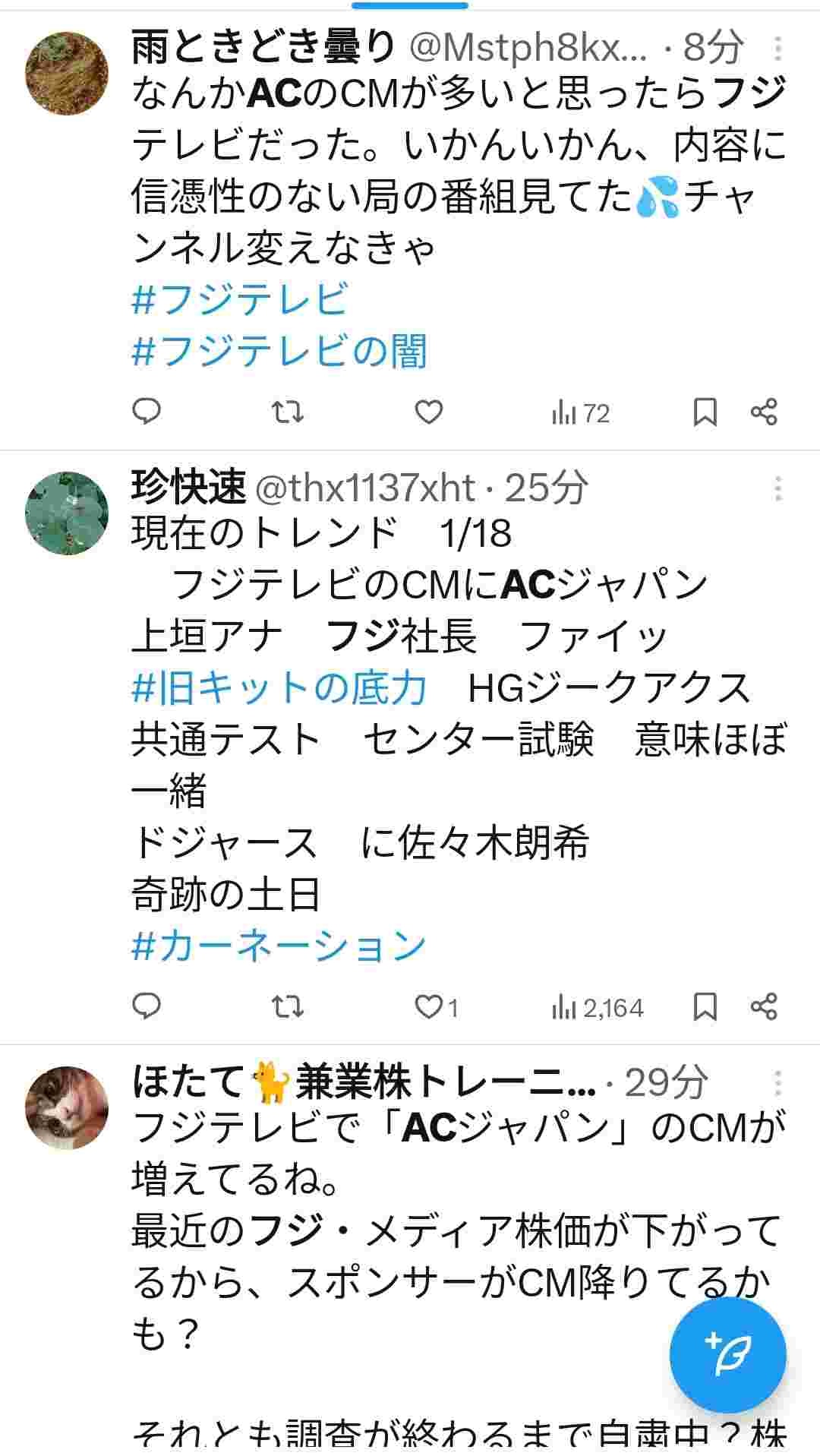Viewport: 820px width, 1456px height.
Task: Open overflow menu on 珍快速's post
Action: (x=777, y=488)
